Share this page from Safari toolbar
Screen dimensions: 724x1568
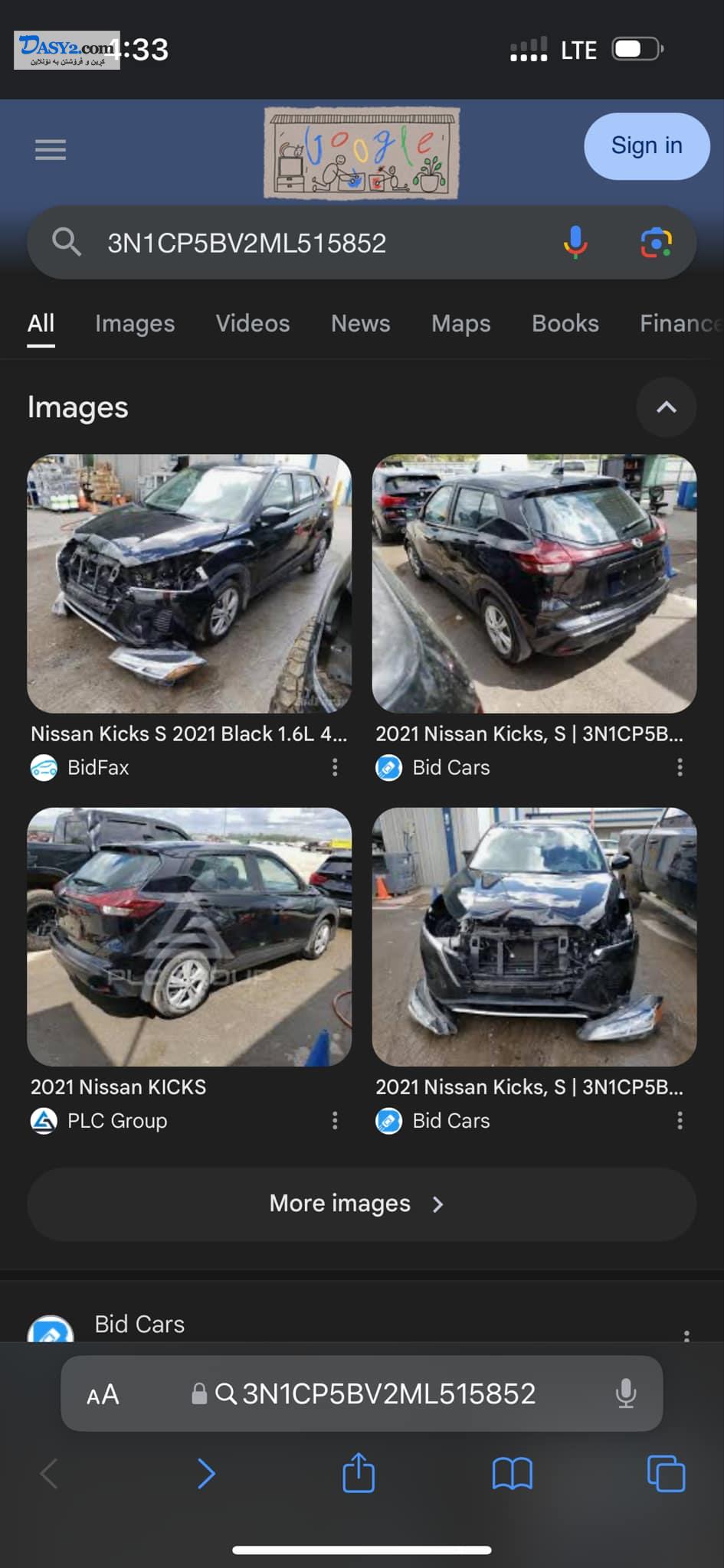coord(359,1472)
